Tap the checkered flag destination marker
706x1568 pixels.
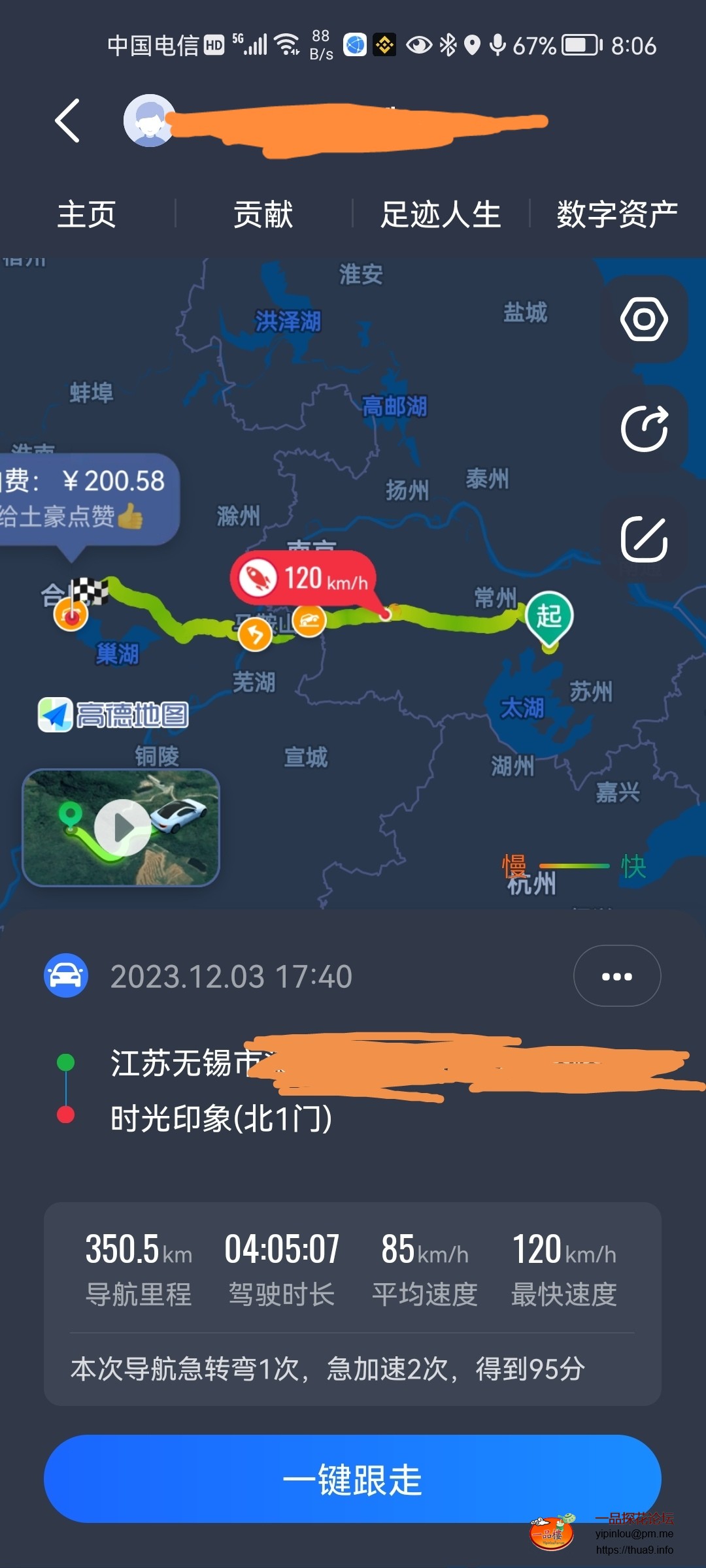(x=90, y=591)
